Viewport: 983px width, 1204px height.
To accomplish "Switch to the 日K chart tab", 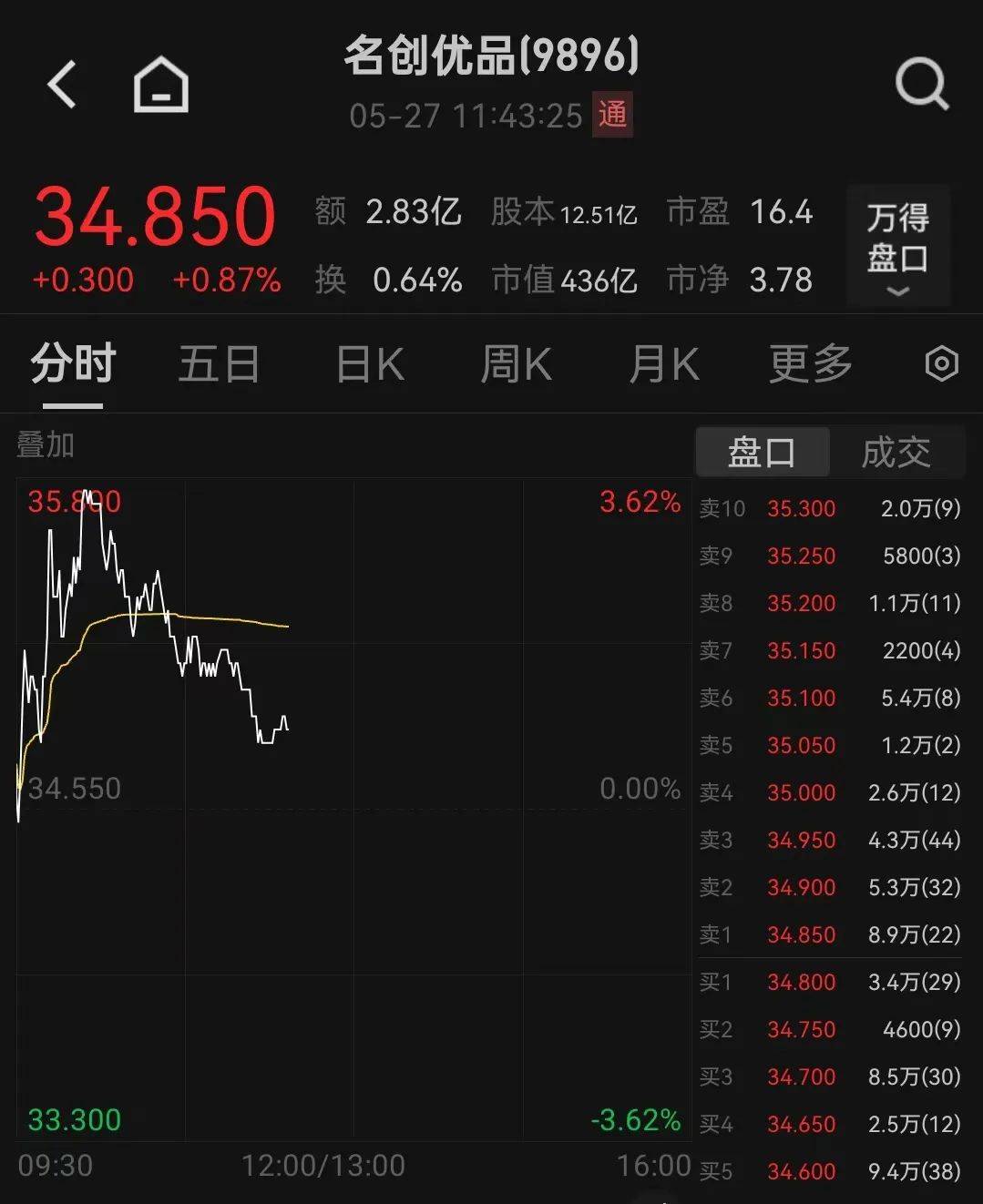I will pos(370,364).
